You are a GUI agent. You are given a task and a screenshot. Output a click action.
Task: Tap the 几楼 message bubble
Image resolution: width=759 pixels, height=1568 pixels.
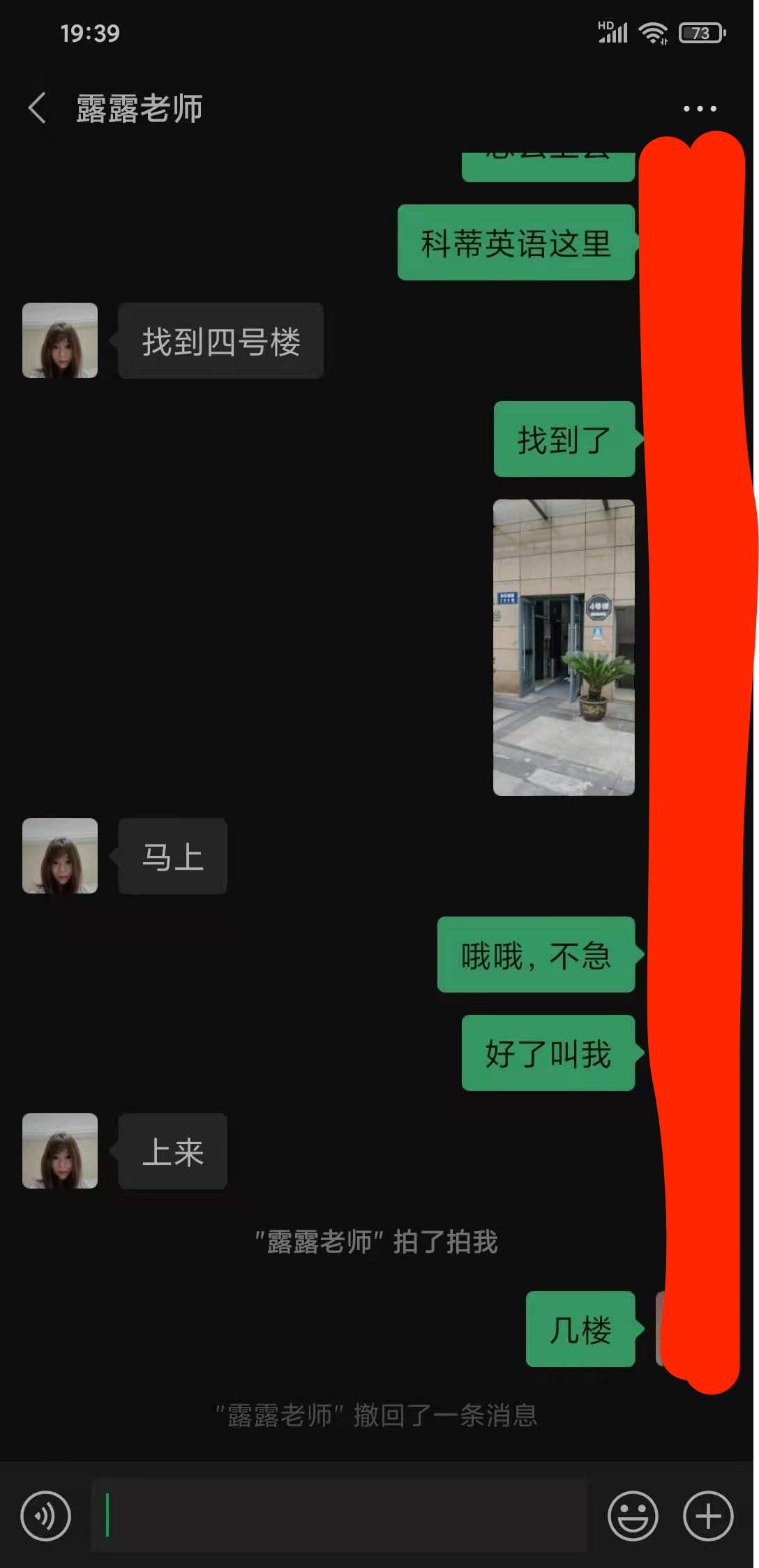click(x=580, y=1329)
